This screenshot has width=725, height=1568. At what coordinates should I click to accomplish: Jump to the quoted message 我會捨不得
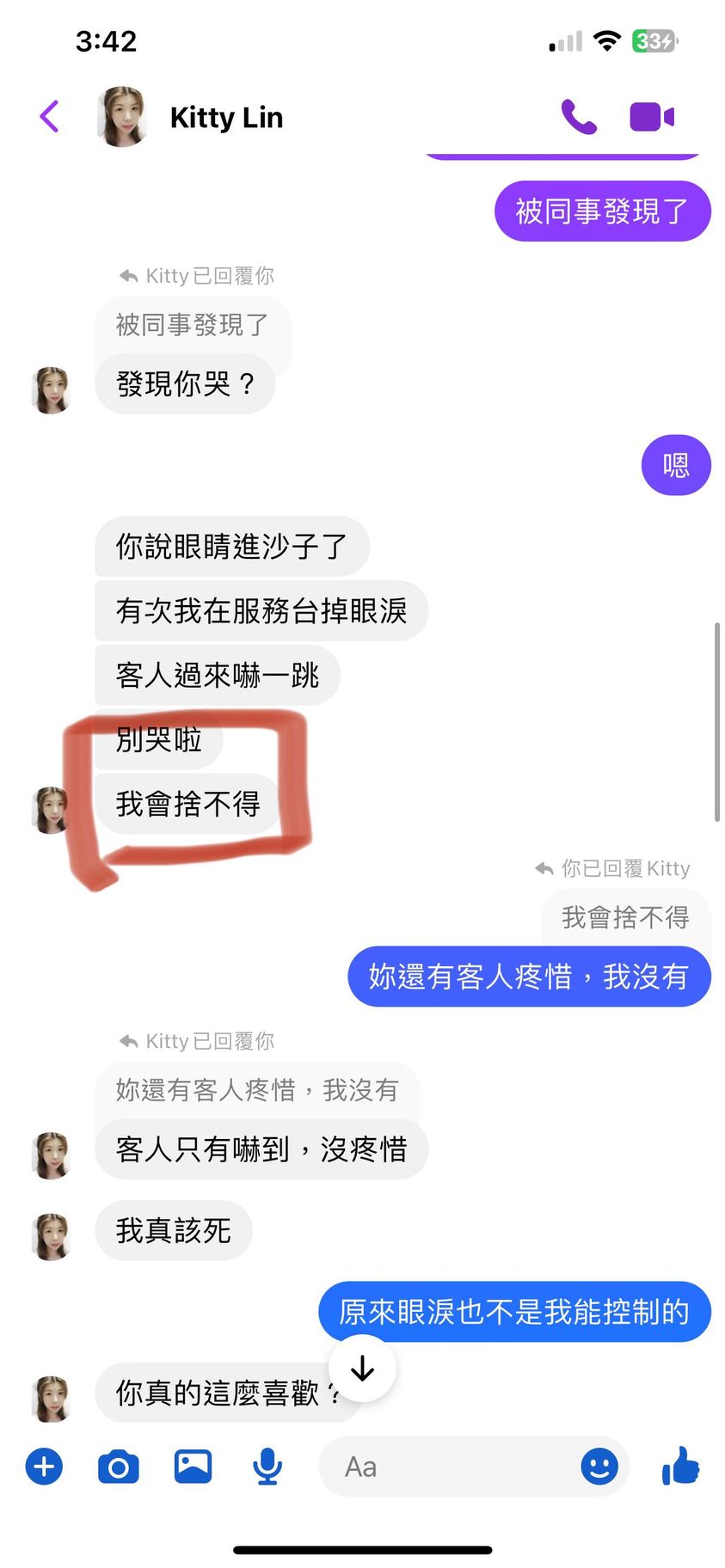pyautogui.click(x=625, y=918)
